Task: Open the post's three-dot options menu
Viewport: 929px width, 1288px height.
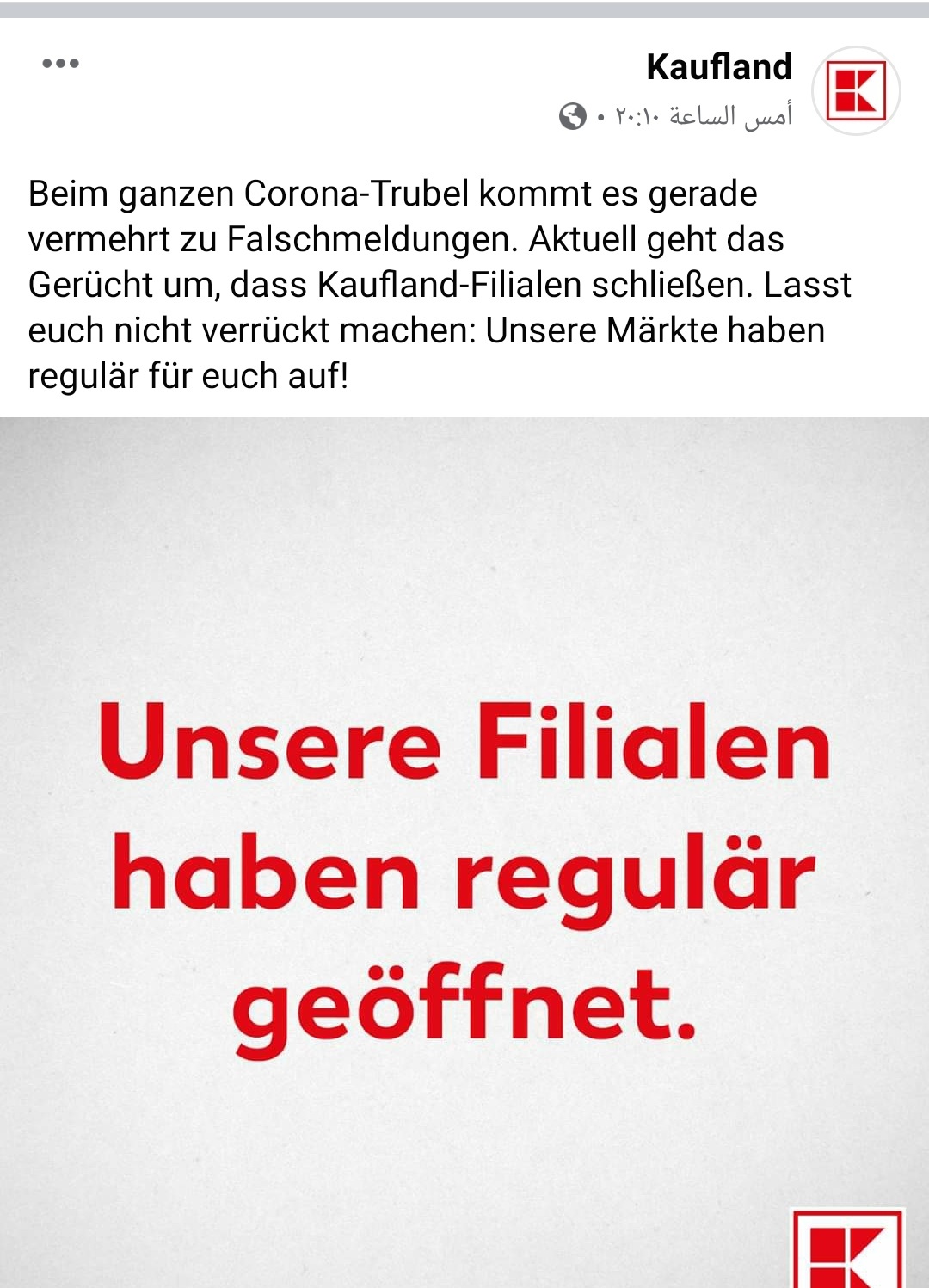Action: (60, 64)
